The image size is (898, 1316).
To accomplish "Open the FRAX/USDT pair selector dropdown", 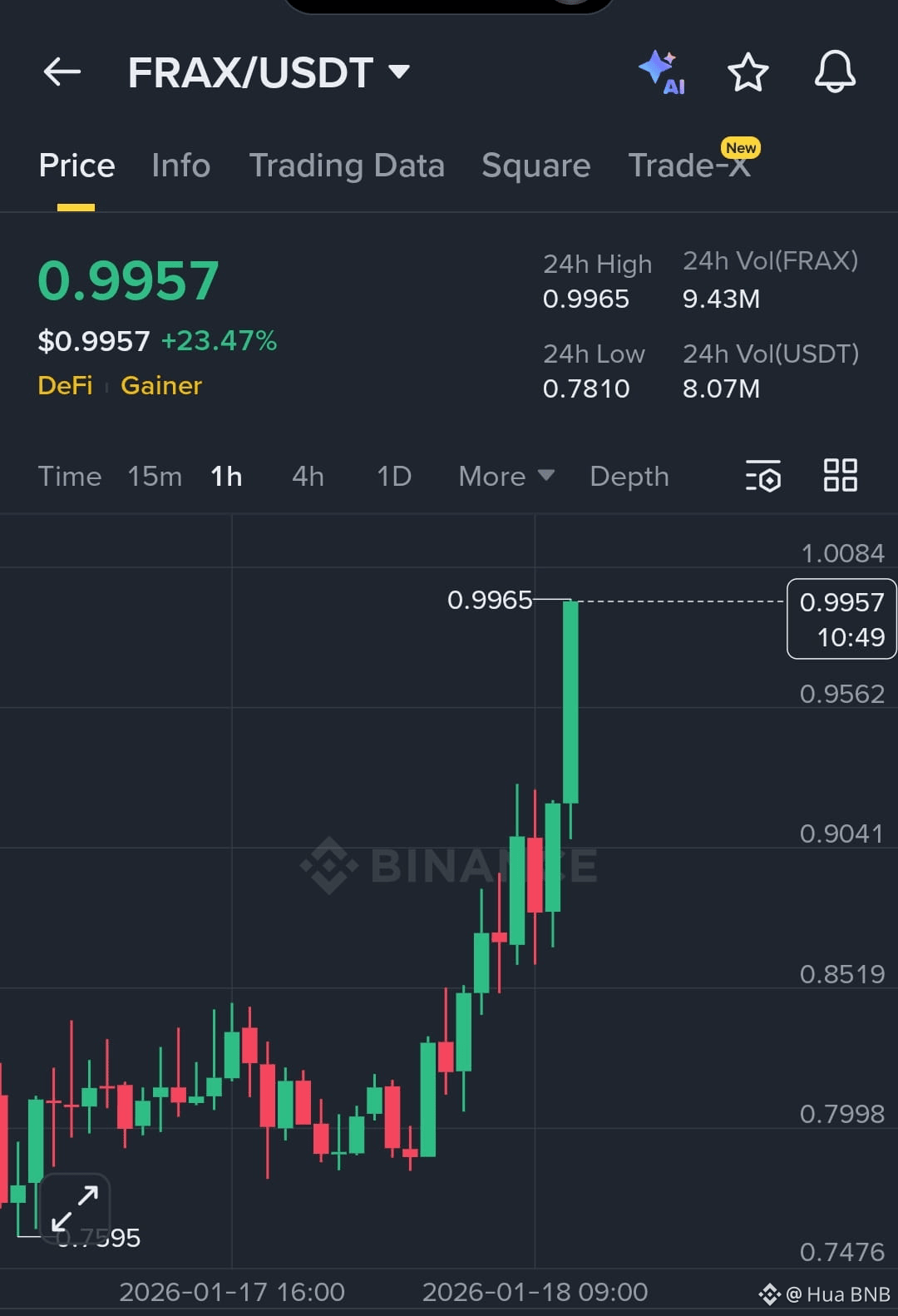I will pyautogui.click(x=268, y=72).
